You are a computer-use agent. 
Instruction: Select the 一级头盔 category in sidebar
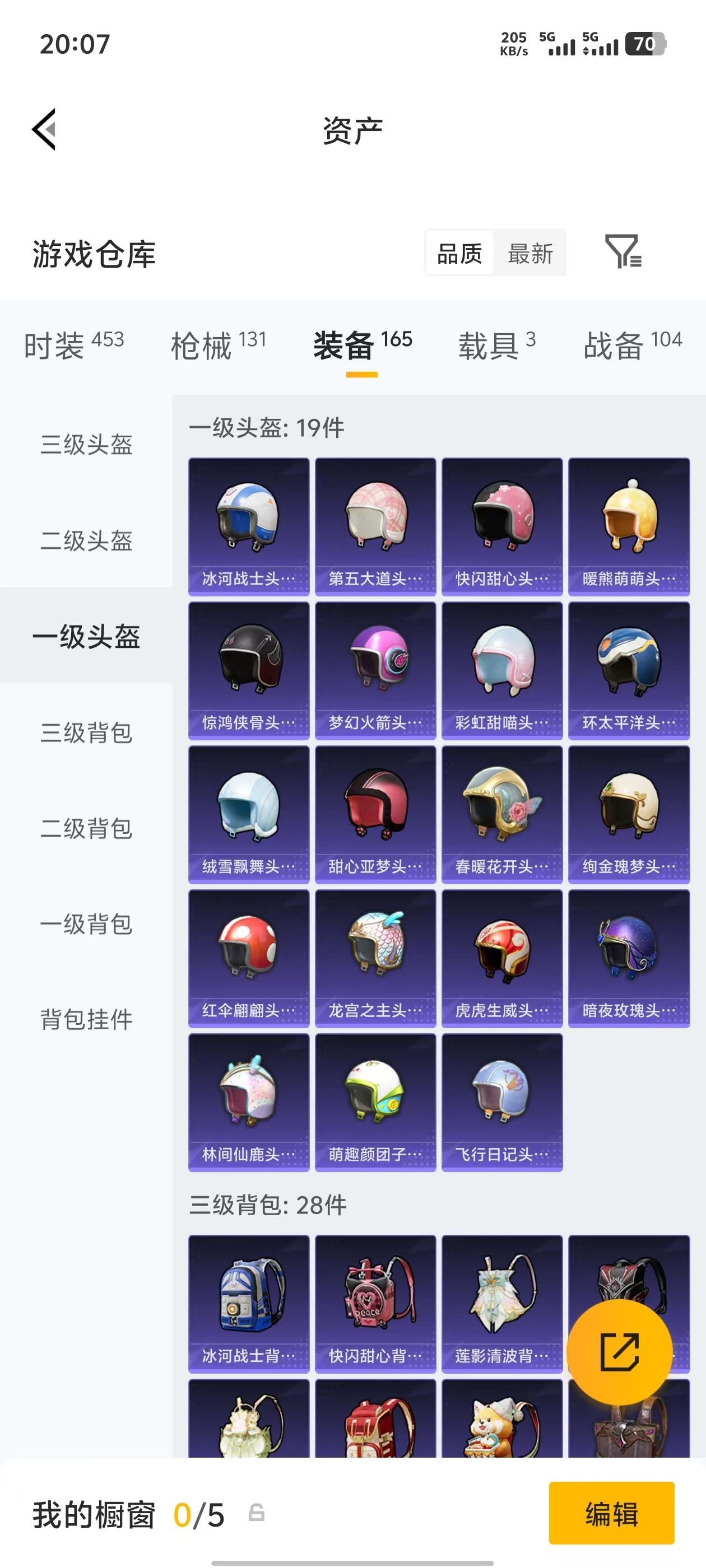point(86,637)
